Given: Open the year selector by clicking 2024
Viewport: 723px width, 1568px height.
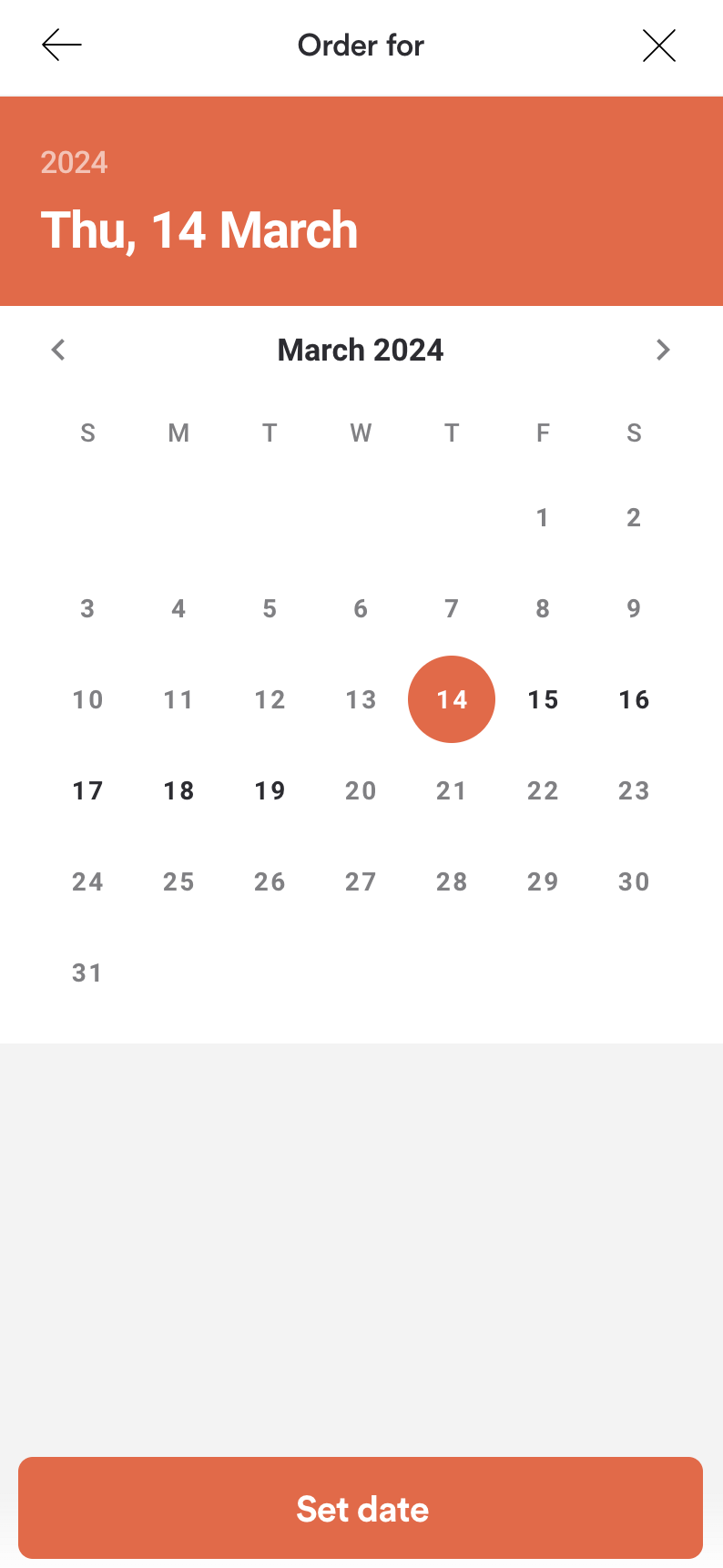Looking at the screenshot, I should pos(74,162).
